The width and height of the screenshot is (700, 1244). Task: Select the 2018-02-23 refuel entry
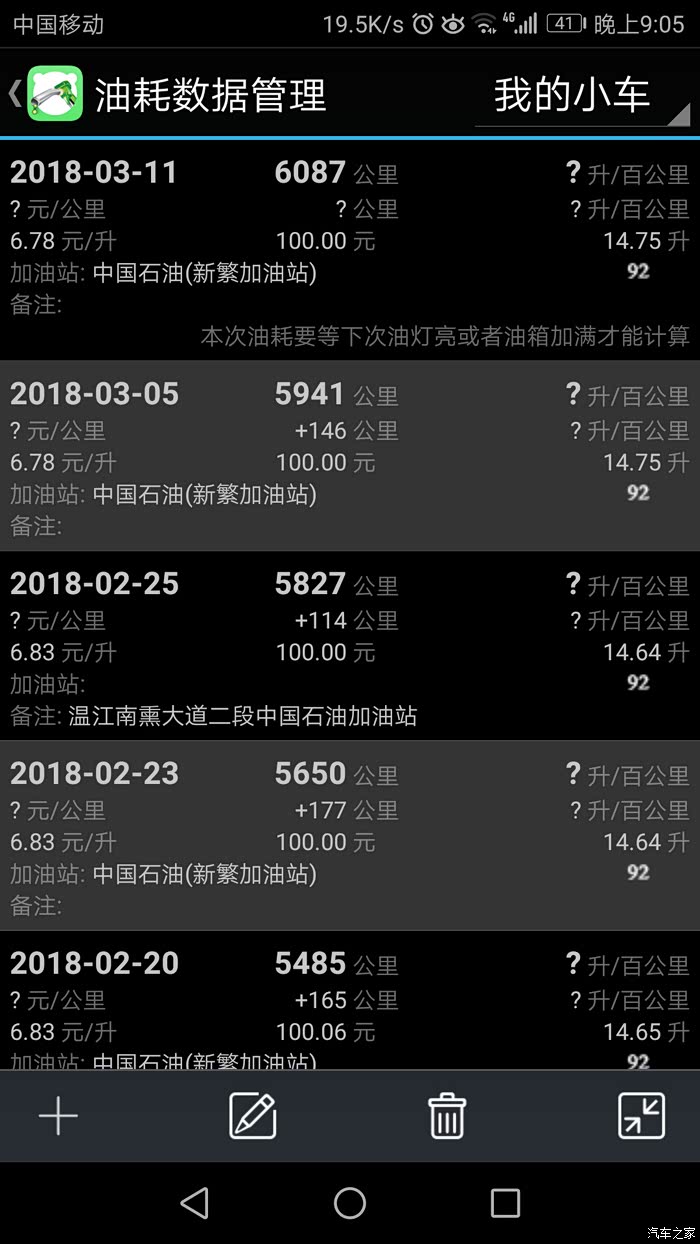pyautogui.click(x=350, y=836)
